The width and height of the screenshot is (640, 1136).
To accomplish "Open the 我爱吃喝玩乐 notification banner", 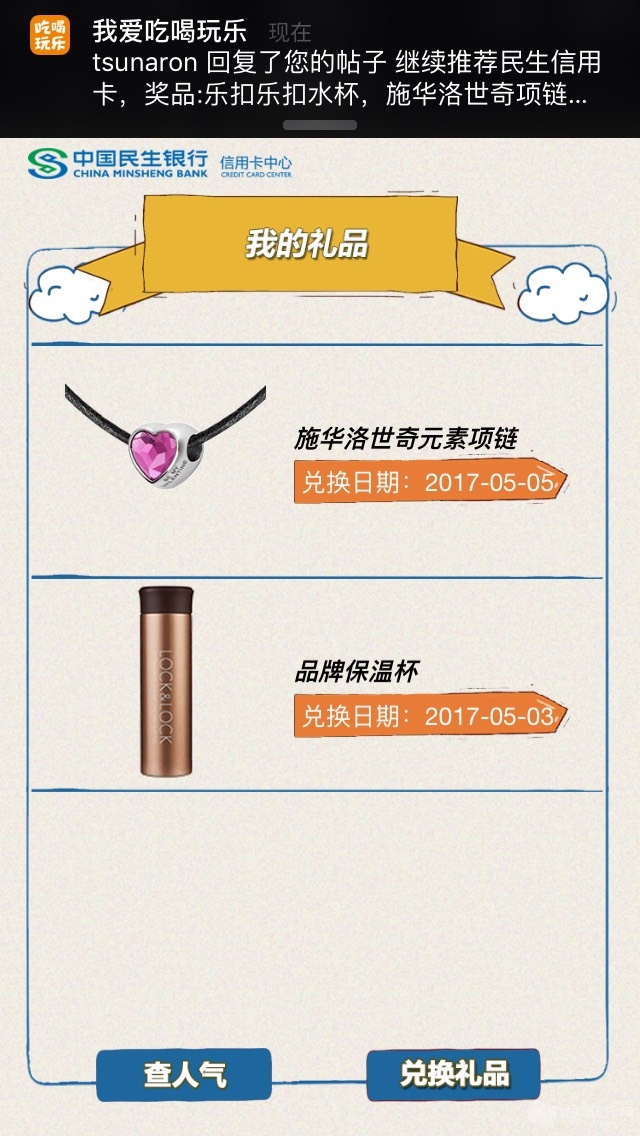I will (x=320, y=66).
